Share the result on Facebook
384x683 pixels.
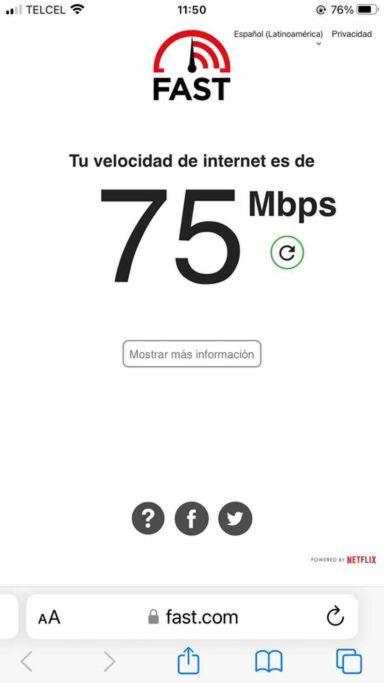[192, 518]
